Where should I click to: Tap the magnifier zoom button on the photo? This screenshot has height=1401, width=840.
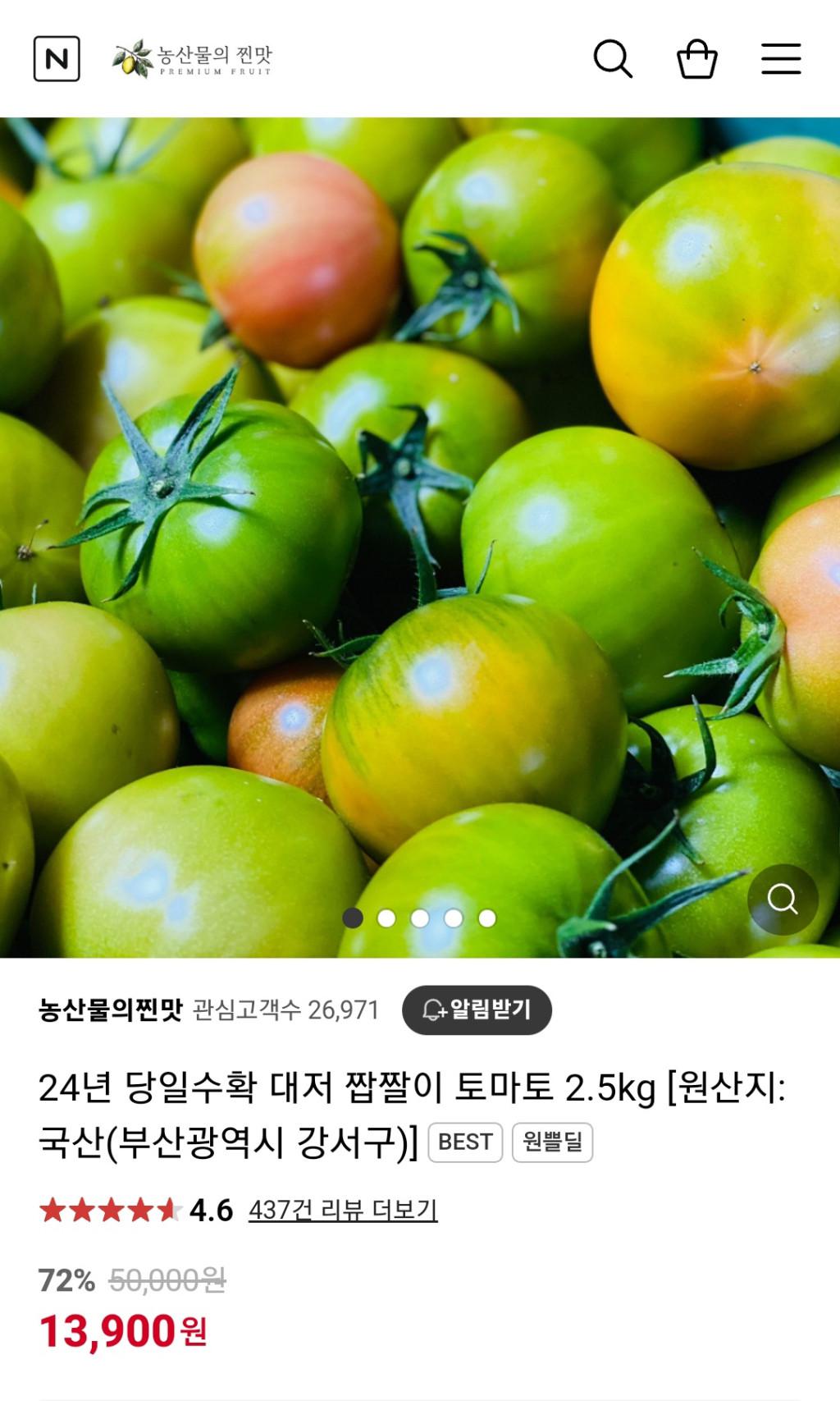783,899
